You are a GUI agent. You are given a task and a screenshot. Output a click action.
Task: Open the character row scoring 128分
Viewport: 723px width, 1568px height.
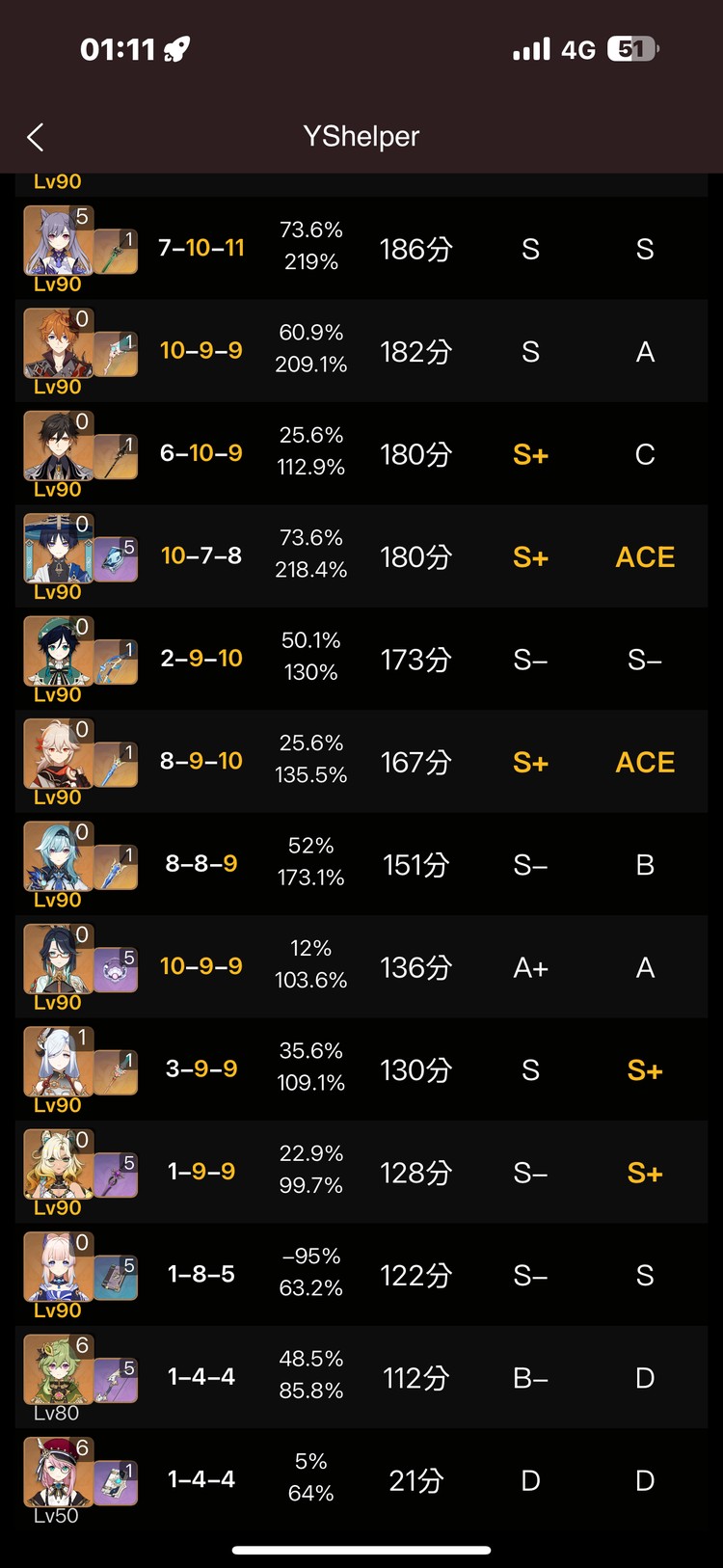click(361, 1172)
